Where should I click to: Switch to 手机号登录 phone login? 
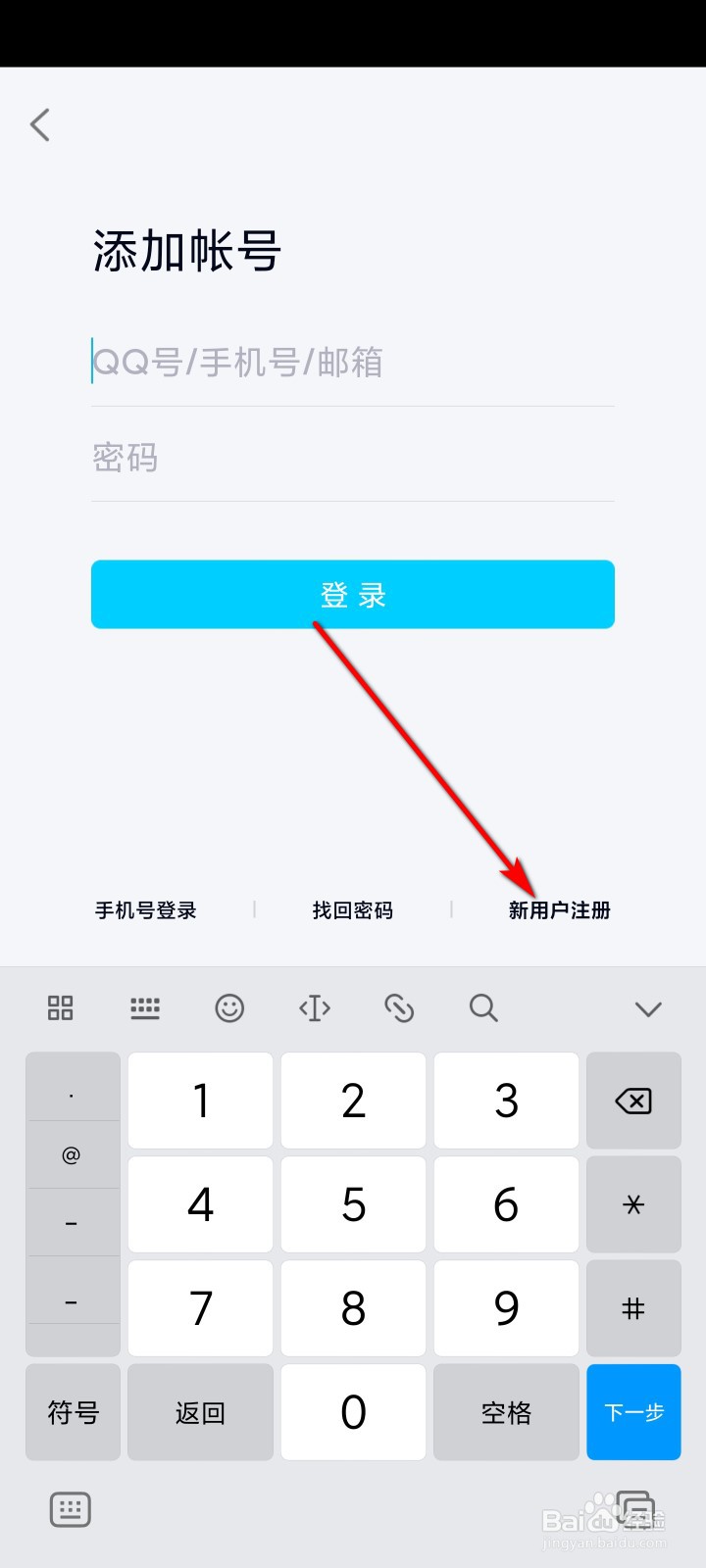tap(145, 909)
